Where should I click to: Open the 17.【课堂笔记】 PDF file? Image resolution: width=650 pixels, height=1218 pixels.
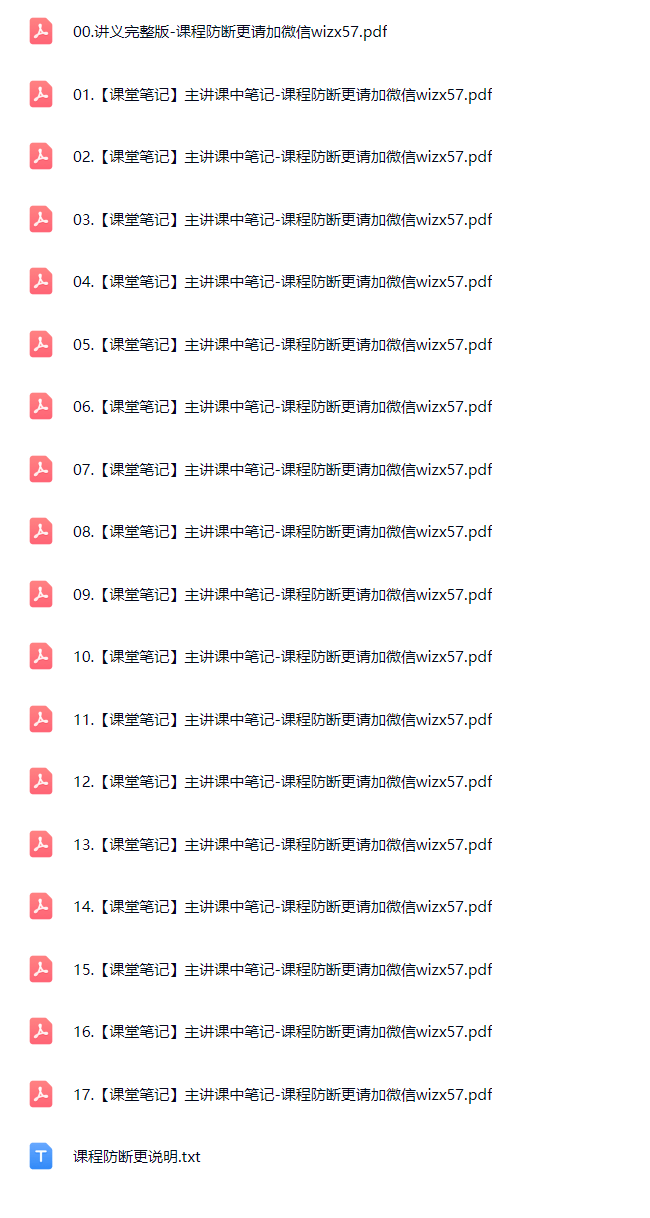282,1095
